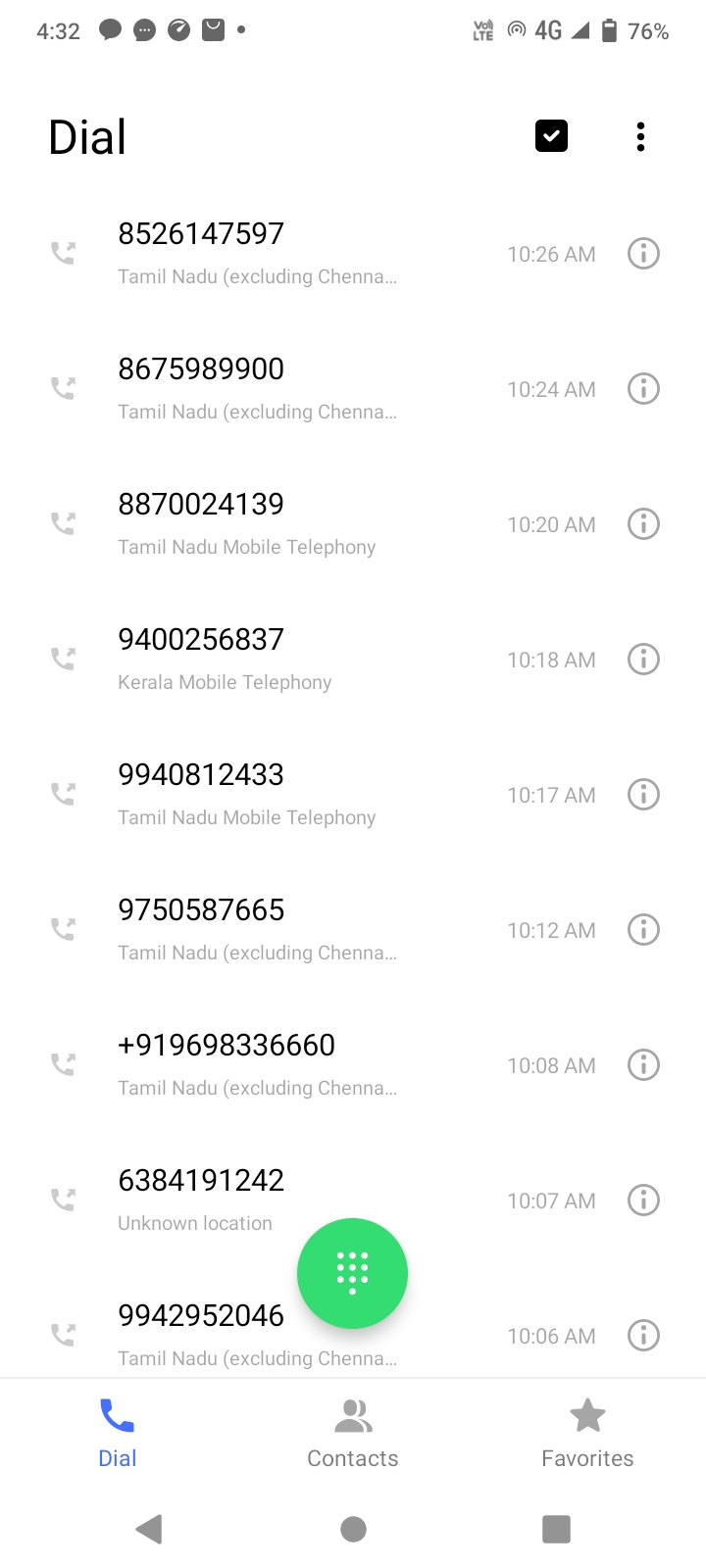The height and width of the screenshot is (1568, 706).
Task: See call details for 6384191242
Action: click(643, 1200)
